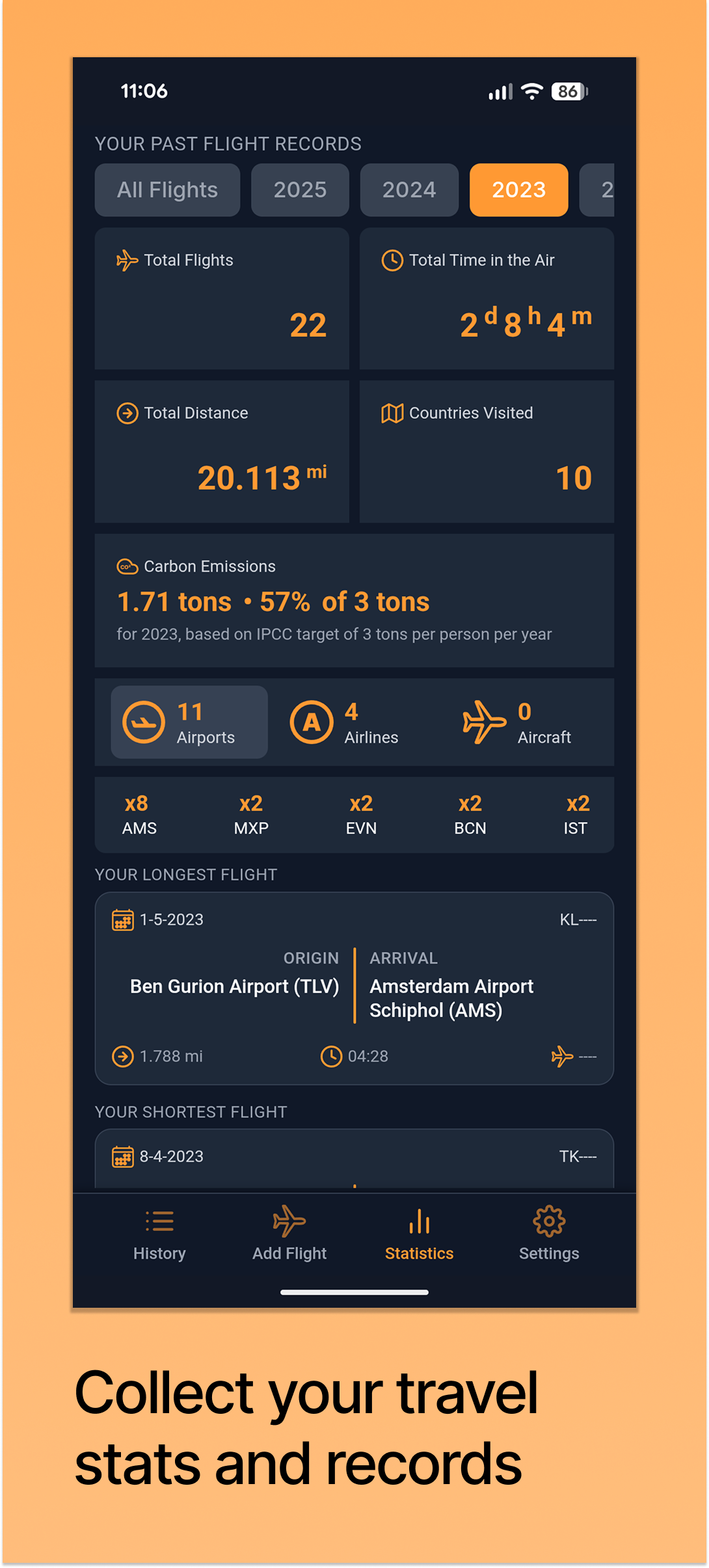Open the Statistics bar chart icon
The image size is (709, 1568).
[x=419, y=1221]
